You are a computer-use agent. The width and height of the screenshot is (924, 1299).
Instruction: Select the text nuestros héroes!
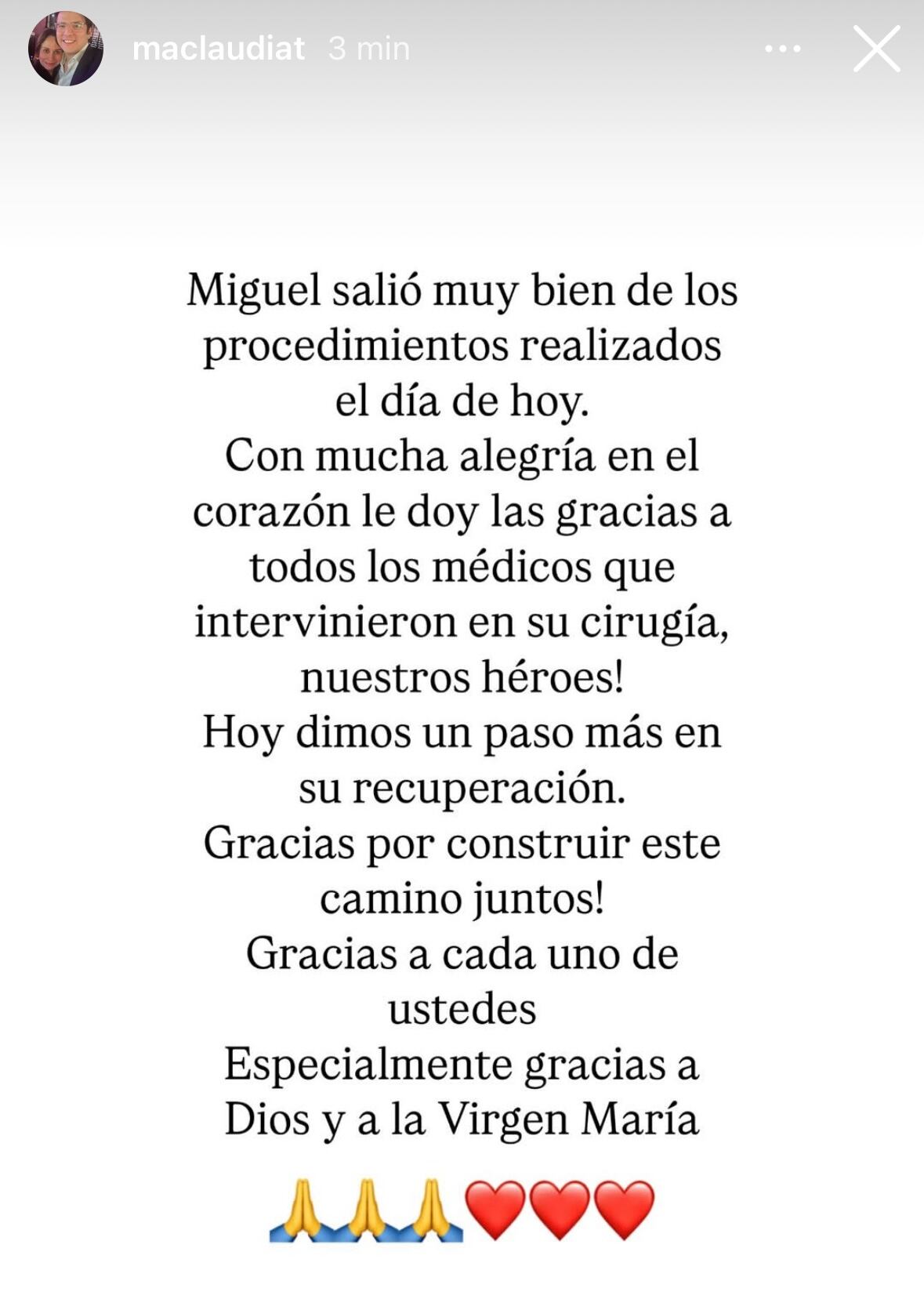(461, 676)
